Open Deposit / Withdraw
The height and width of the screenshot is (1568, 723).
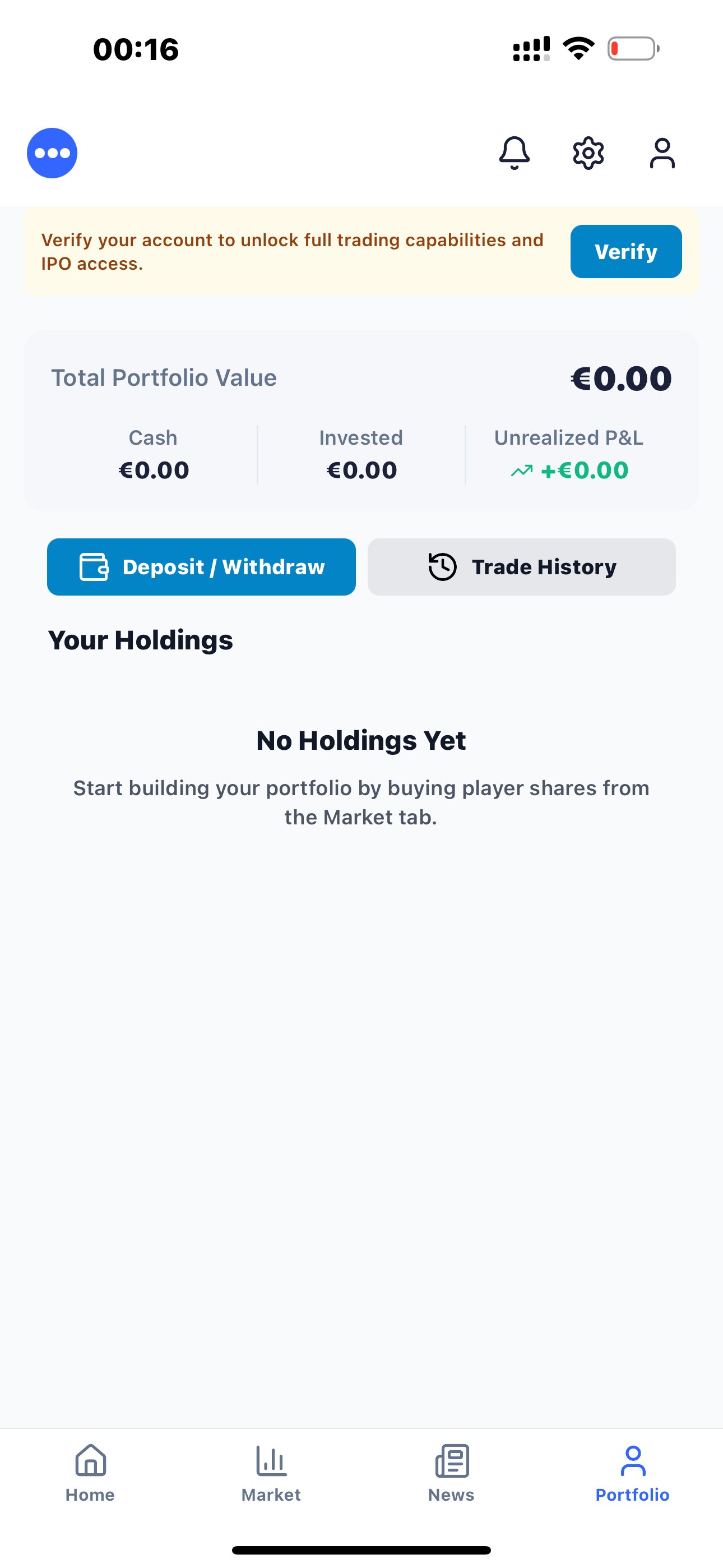click(201, 566)
